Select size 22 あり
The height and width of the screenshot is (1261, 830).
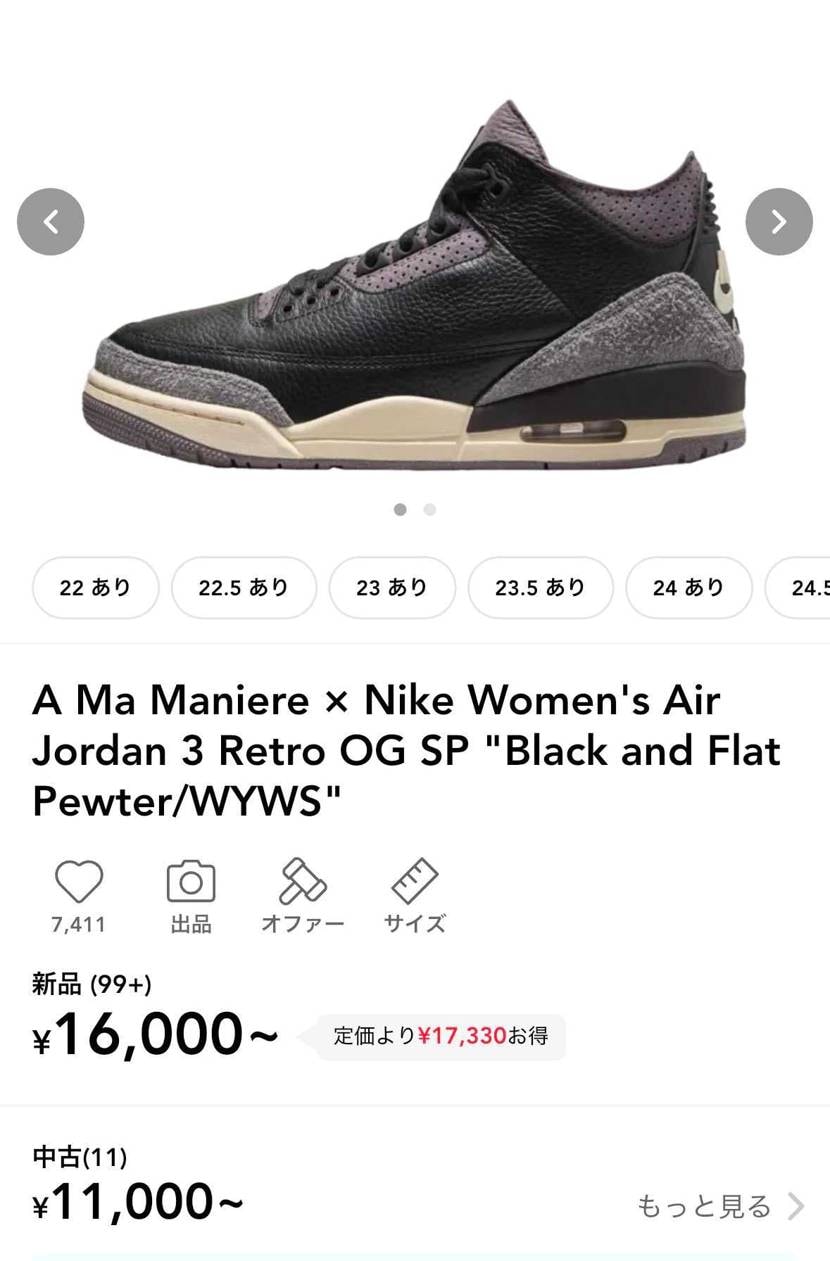pos(95,588)
